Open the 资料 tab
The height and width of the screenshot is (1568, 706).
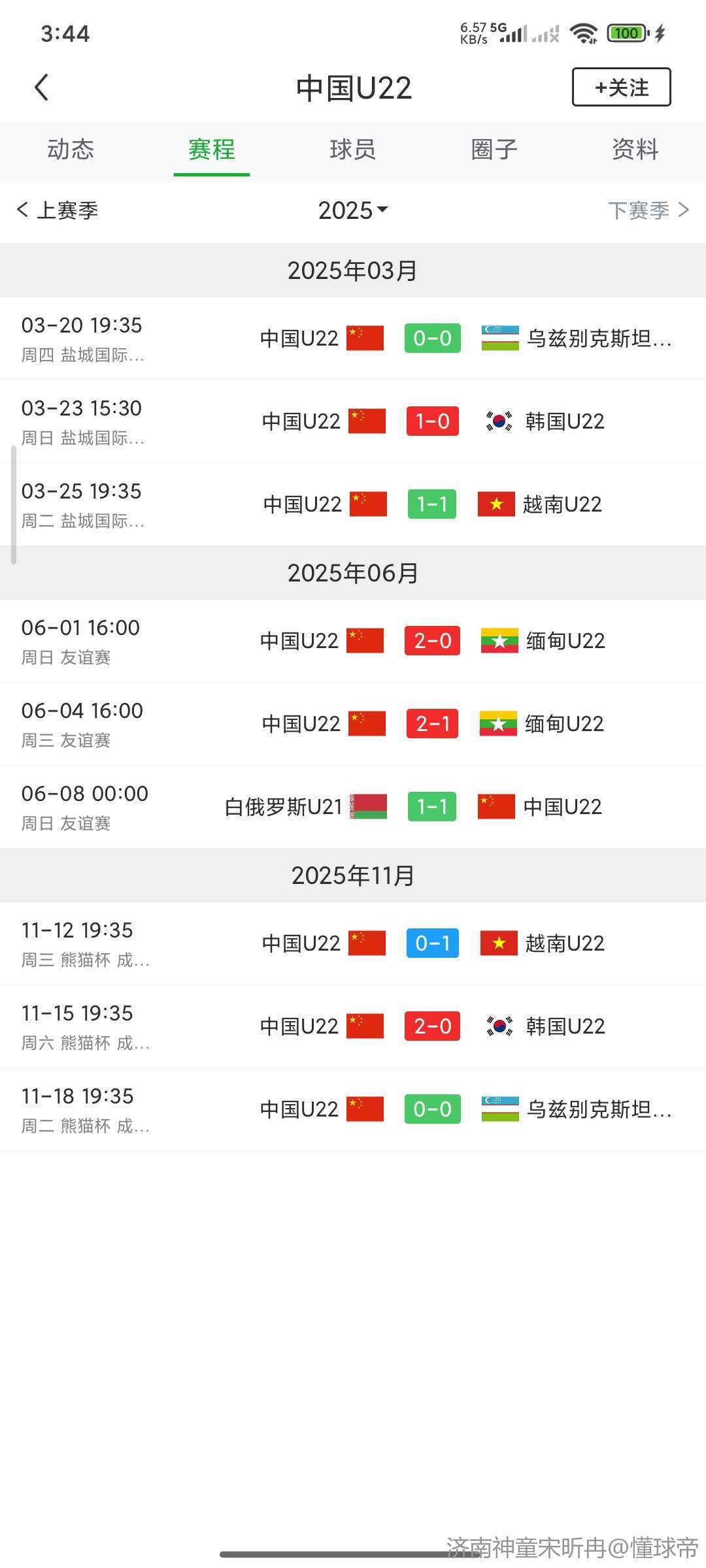click(x=635, y=150)
